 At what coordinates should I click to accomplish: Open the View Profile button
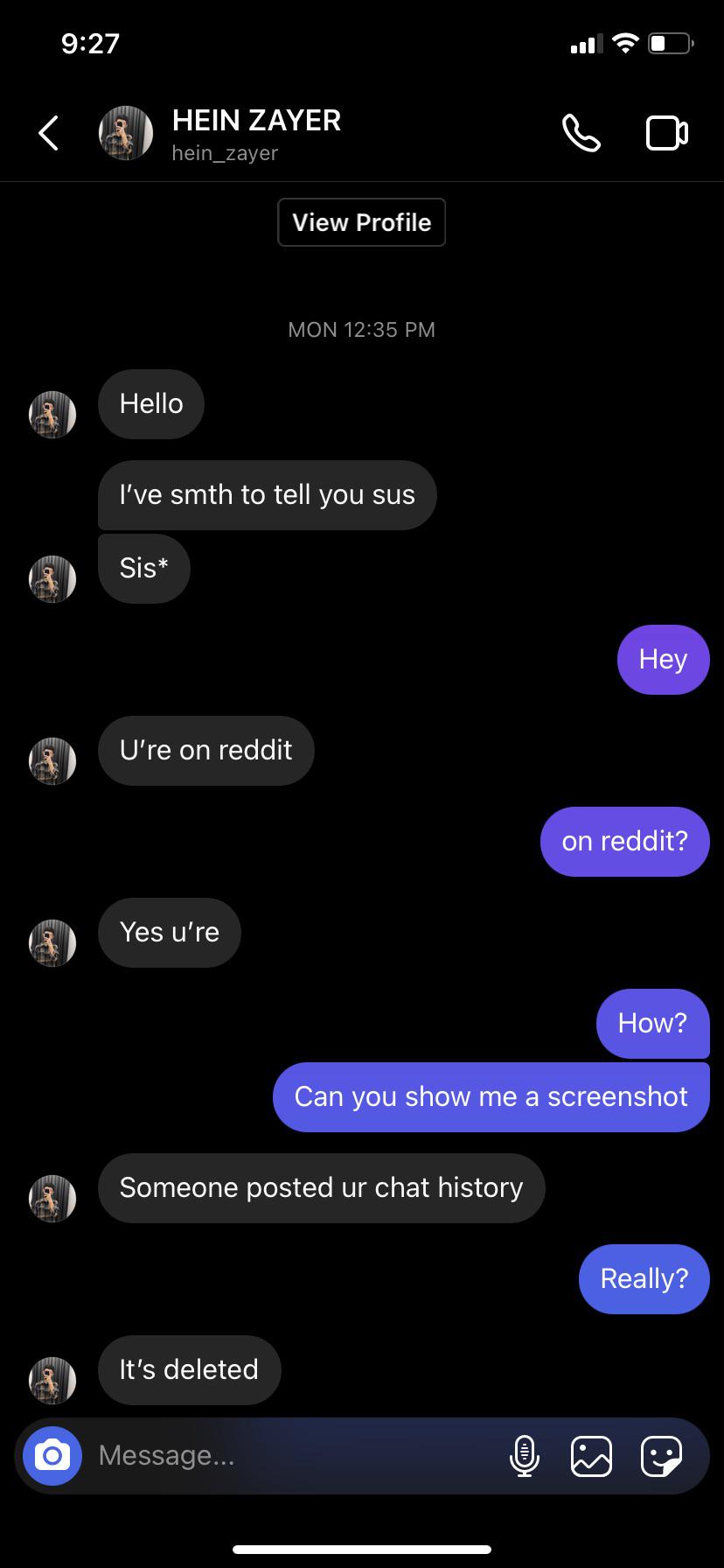pyautogui.click(x=361, y=222)
